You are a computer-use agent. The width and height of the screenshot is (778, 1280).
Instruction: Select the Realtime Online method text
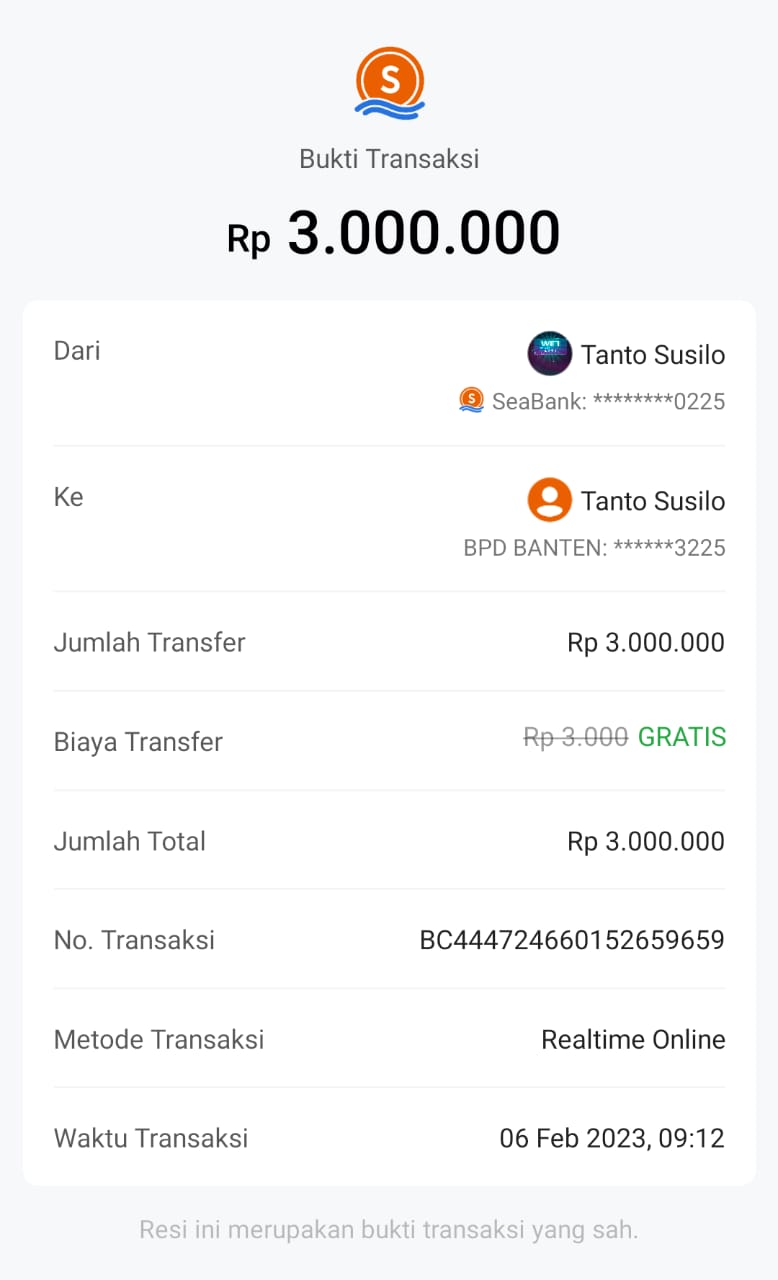633,1040
